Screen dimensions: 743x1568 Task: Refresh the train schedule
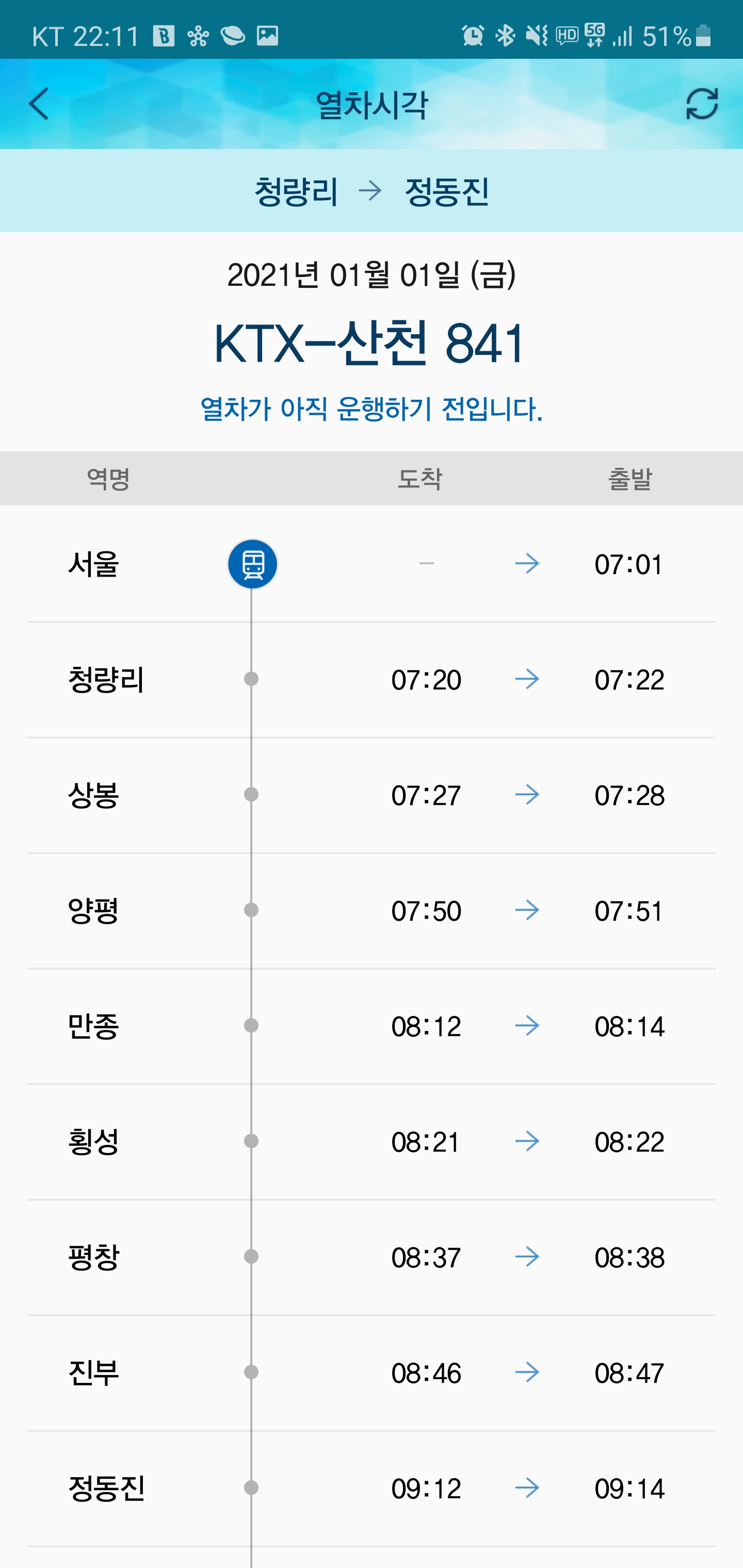[x=702, y=104]
